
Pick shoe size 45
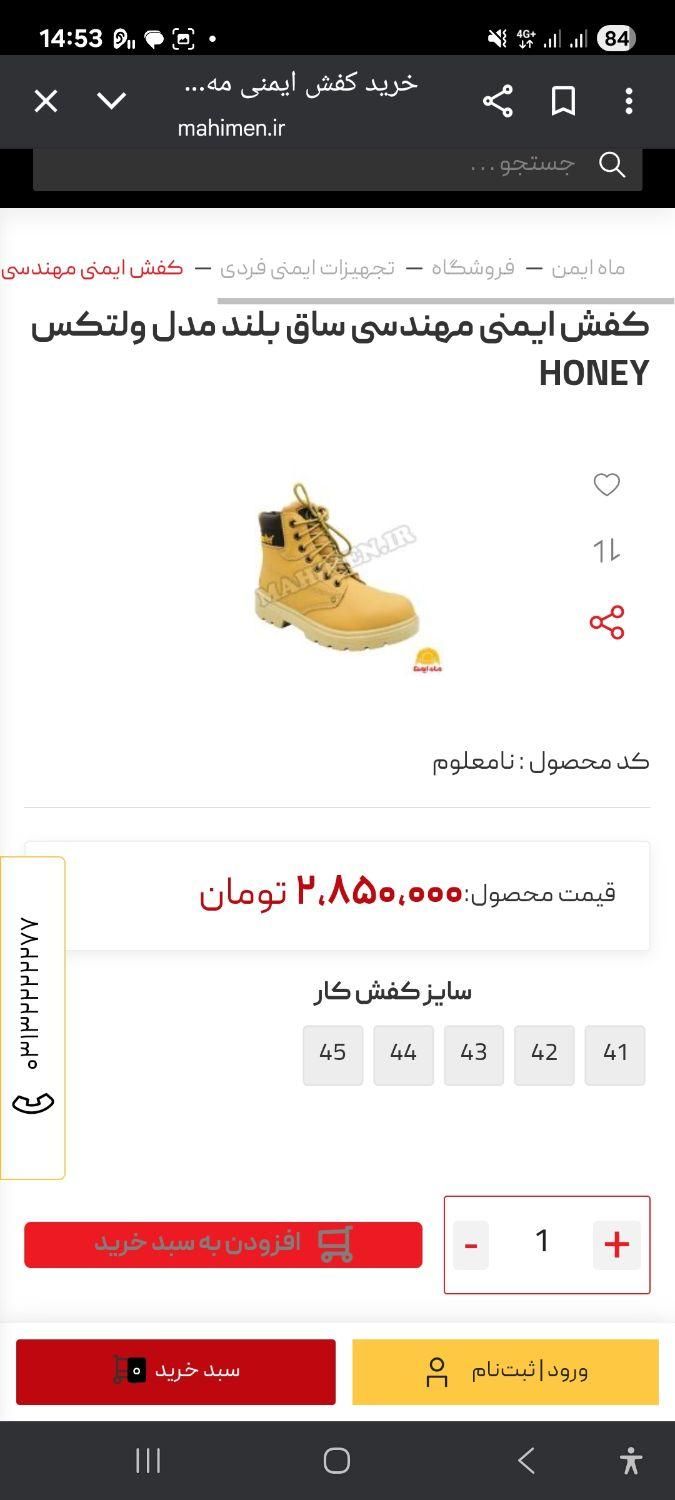333,1054
